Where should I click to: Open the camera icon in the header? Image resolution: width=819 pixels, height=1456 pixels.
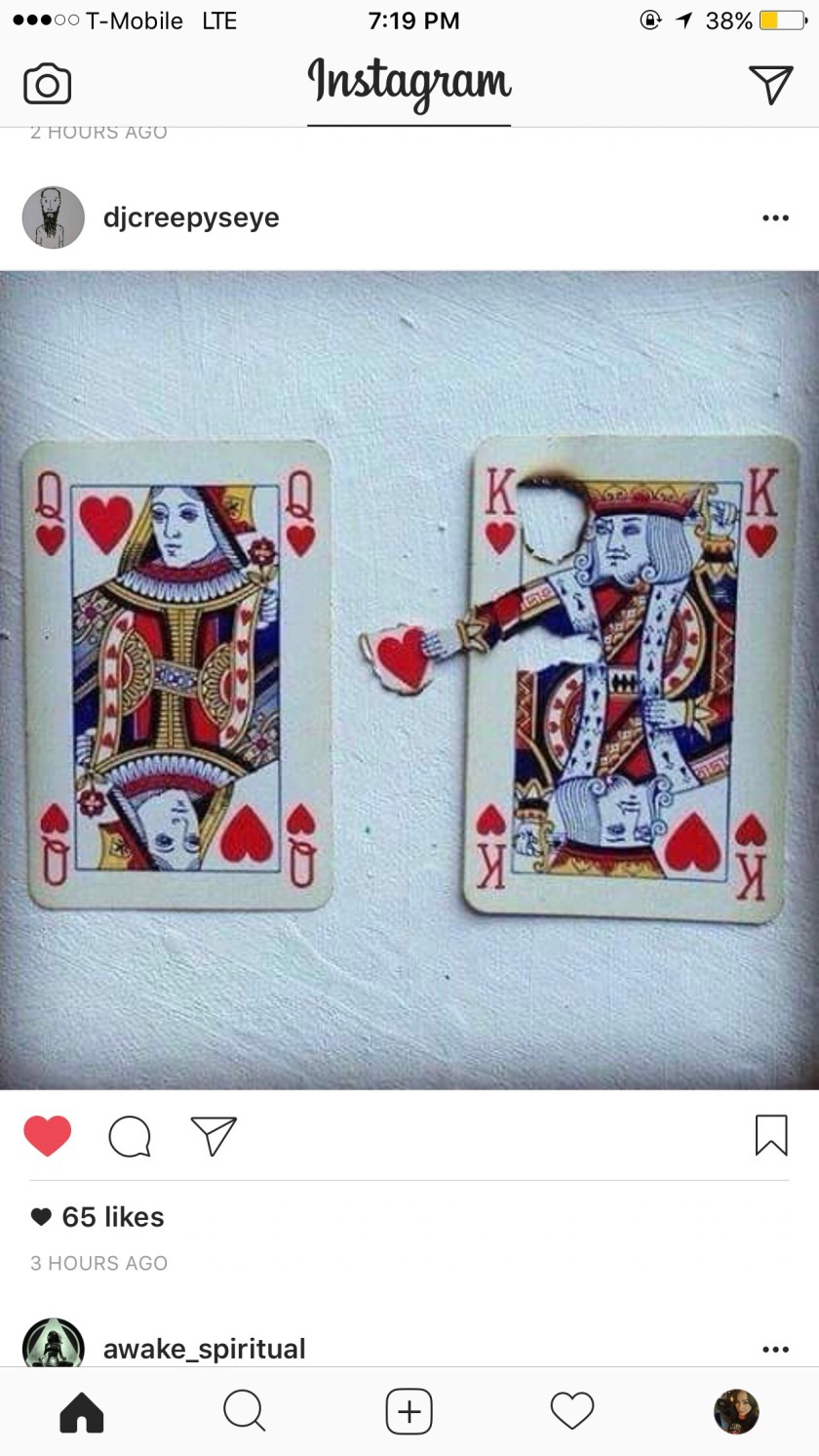[47, 85]
